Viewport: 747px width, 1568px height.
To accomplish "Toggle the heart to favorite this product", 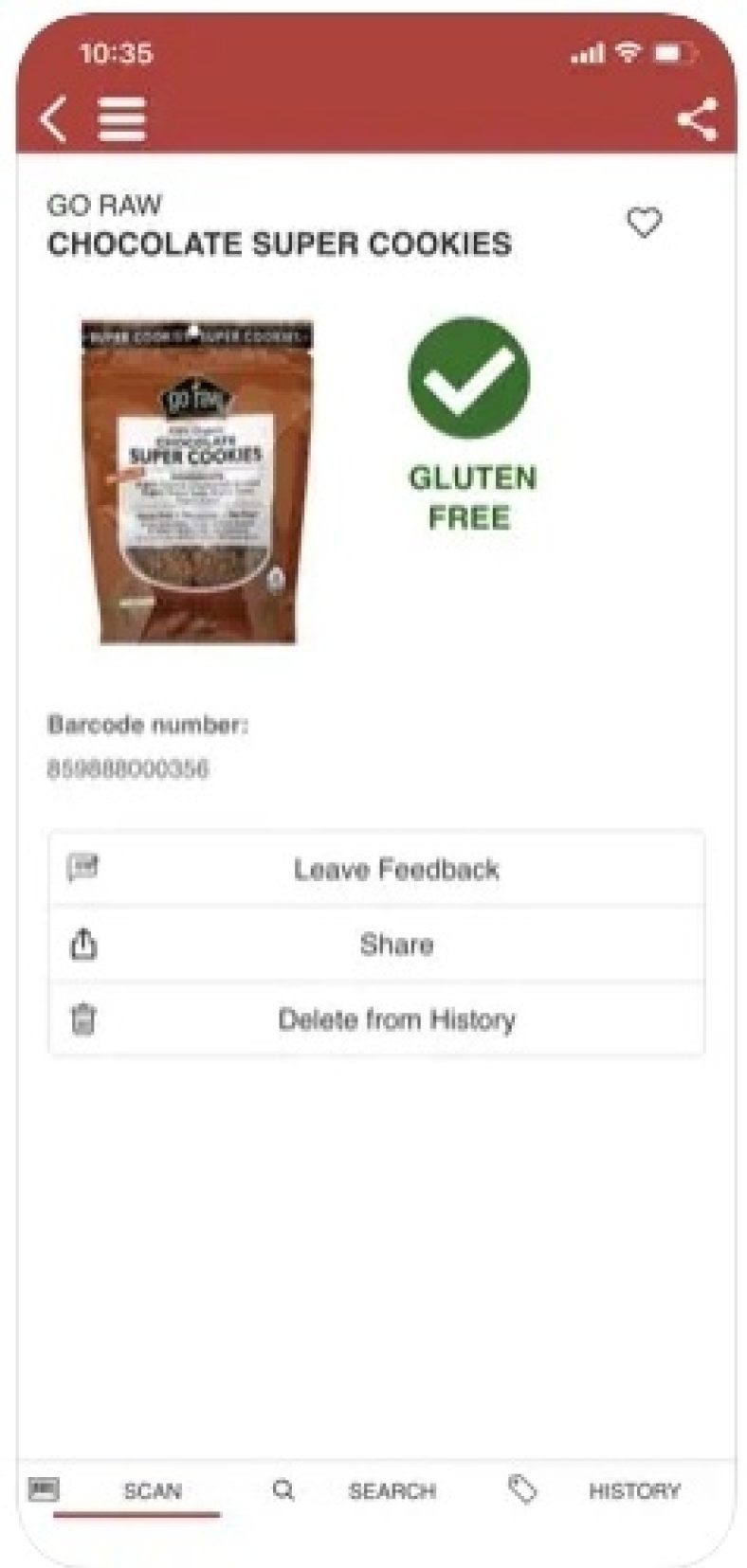I will point(646,223).
